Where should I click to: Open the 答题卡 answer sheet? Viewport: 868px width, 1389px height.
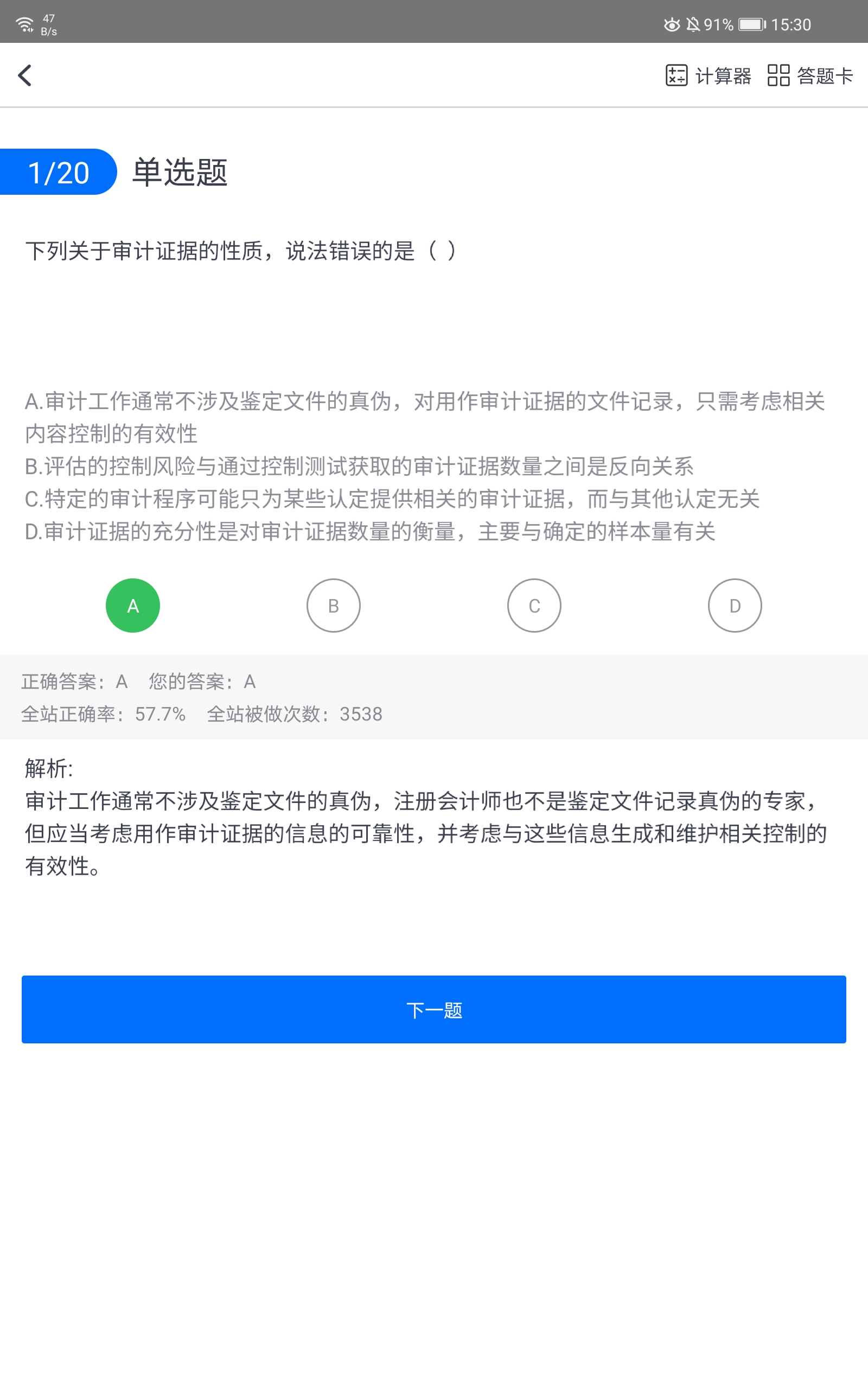[810, 75]
